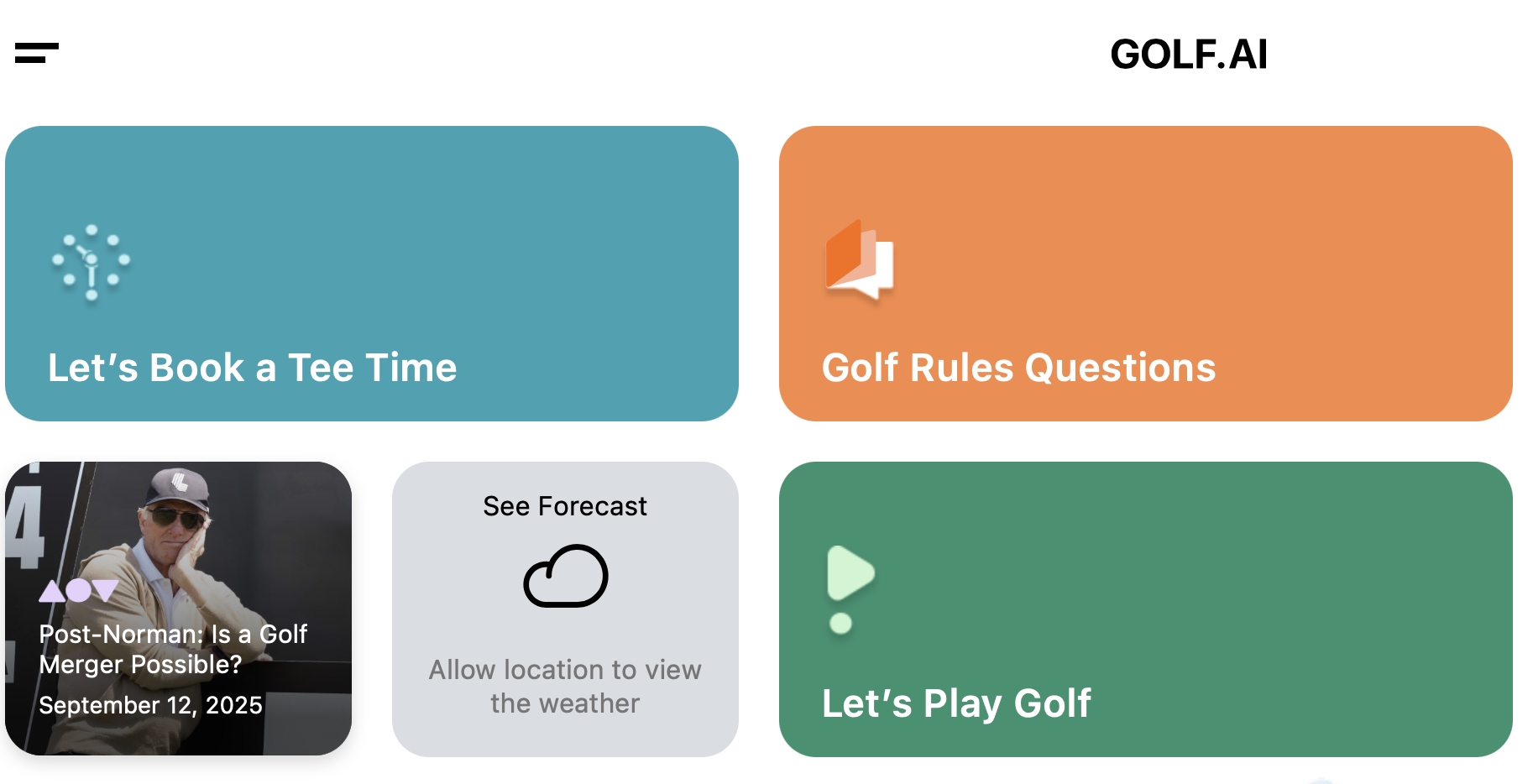Image resolution: width=1533 pixels, height=784 pixels.
Task: Open Golf Rules Questions card
Action: (1145, 274)
